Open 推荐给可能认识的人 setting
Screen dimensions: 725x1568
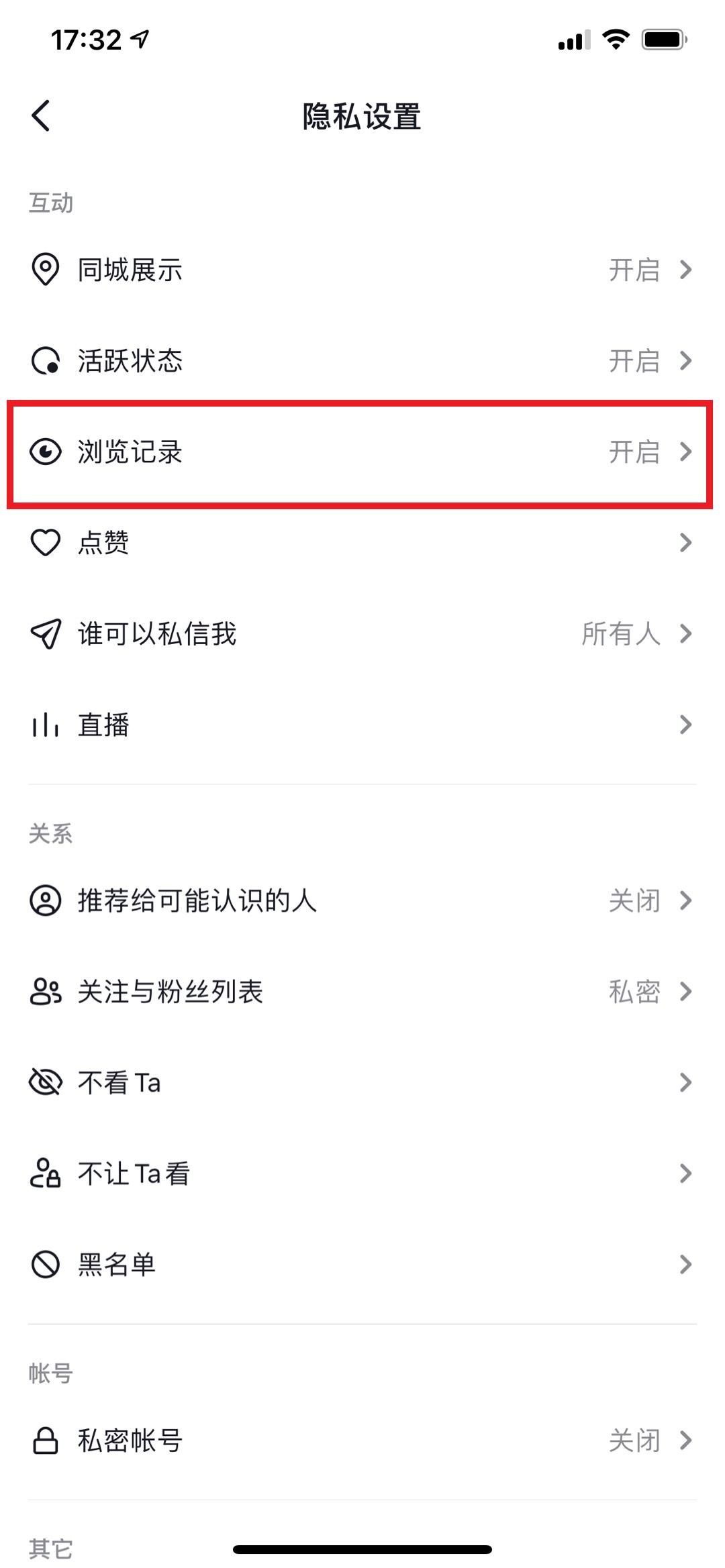362,900
